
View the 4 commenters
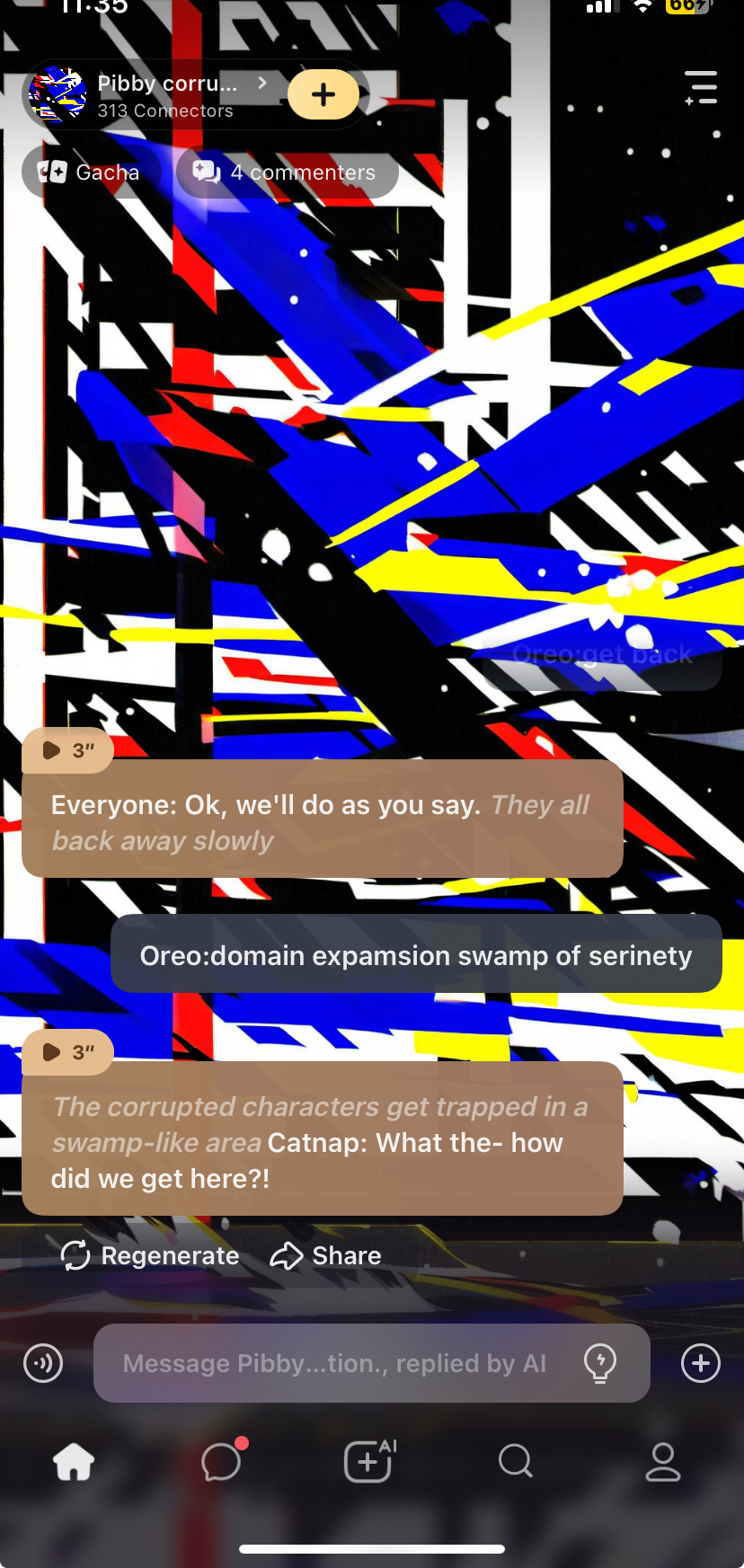pyautogui.click(x=288, y=172)
